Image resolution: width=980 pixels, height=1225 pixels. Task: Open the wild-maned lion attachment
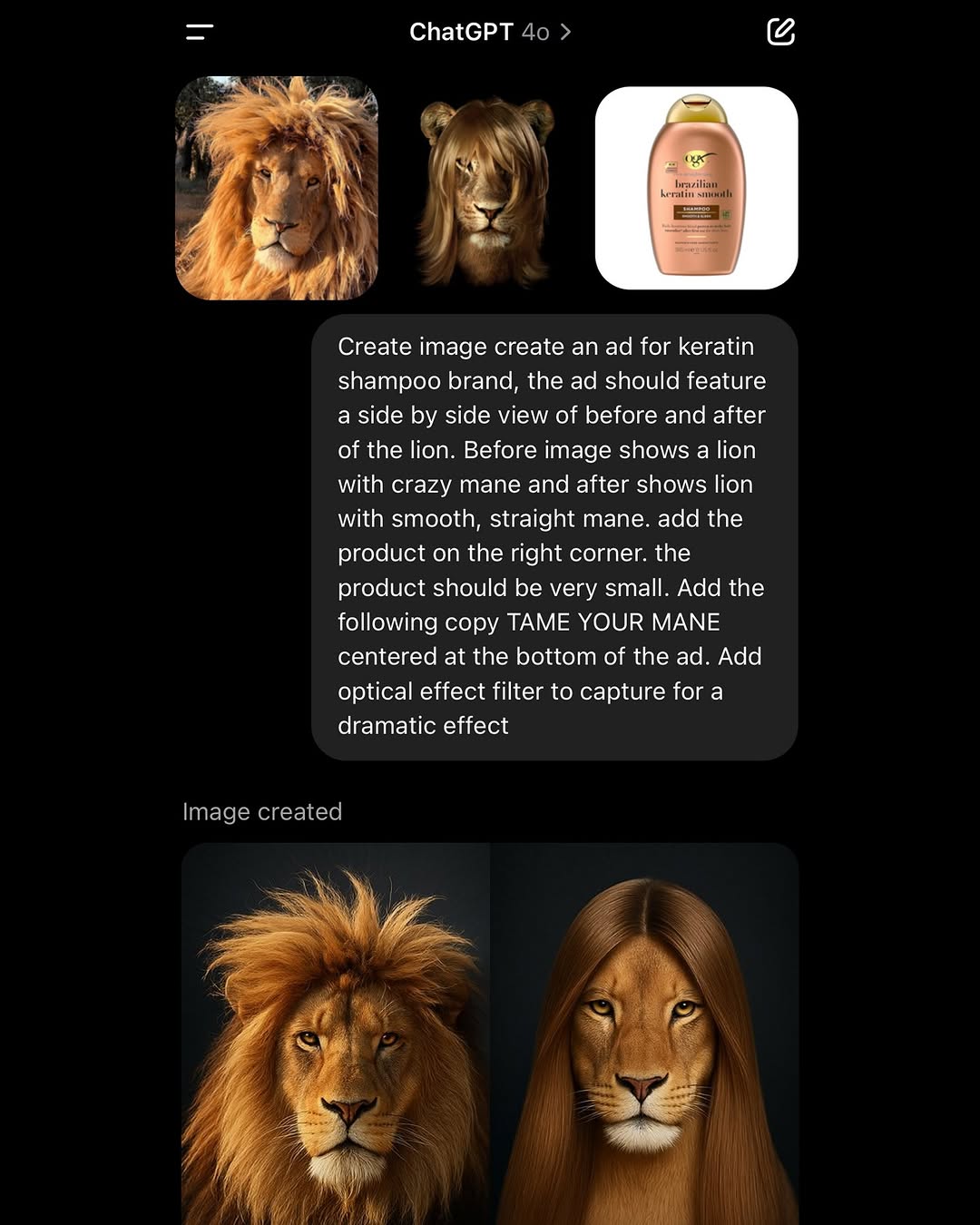277,188
